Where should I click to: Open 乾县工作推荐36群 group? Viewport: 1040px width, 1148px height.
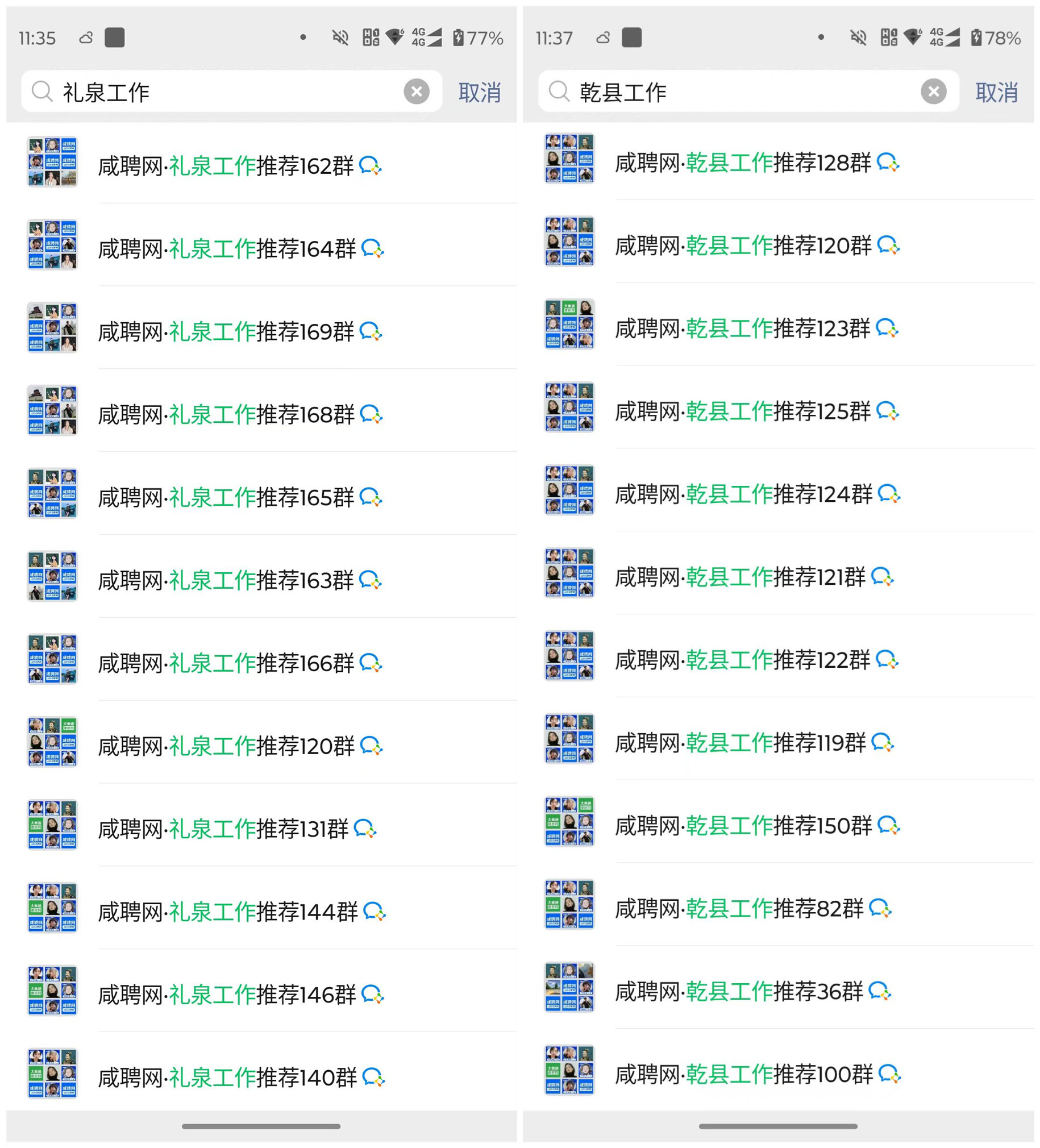pos(739,991)
